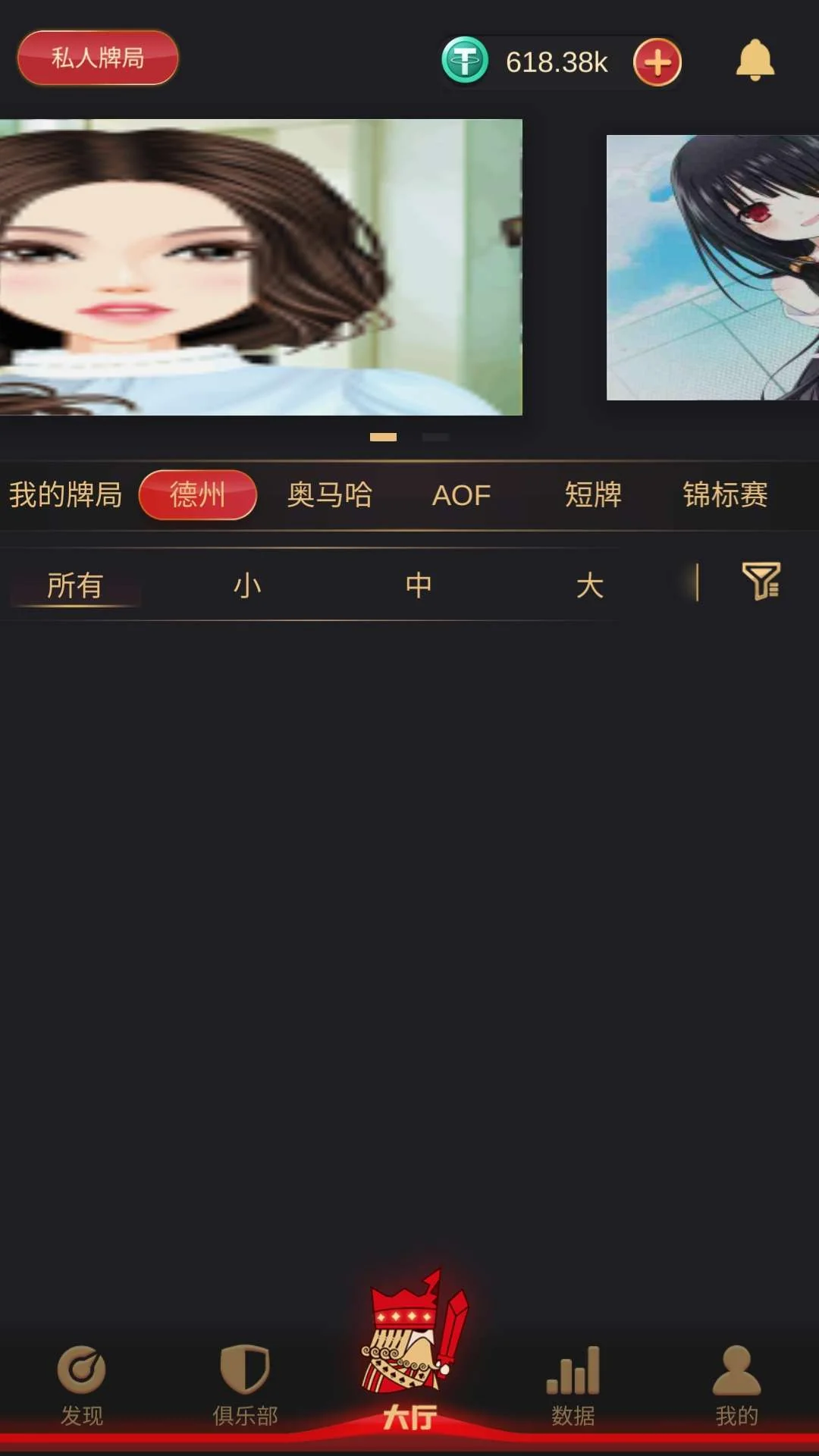Image resolution: width=819 pixels, height=1456 pixels.
Task: Switch to the 奥马哈 tab
Action: coord(330,495)
